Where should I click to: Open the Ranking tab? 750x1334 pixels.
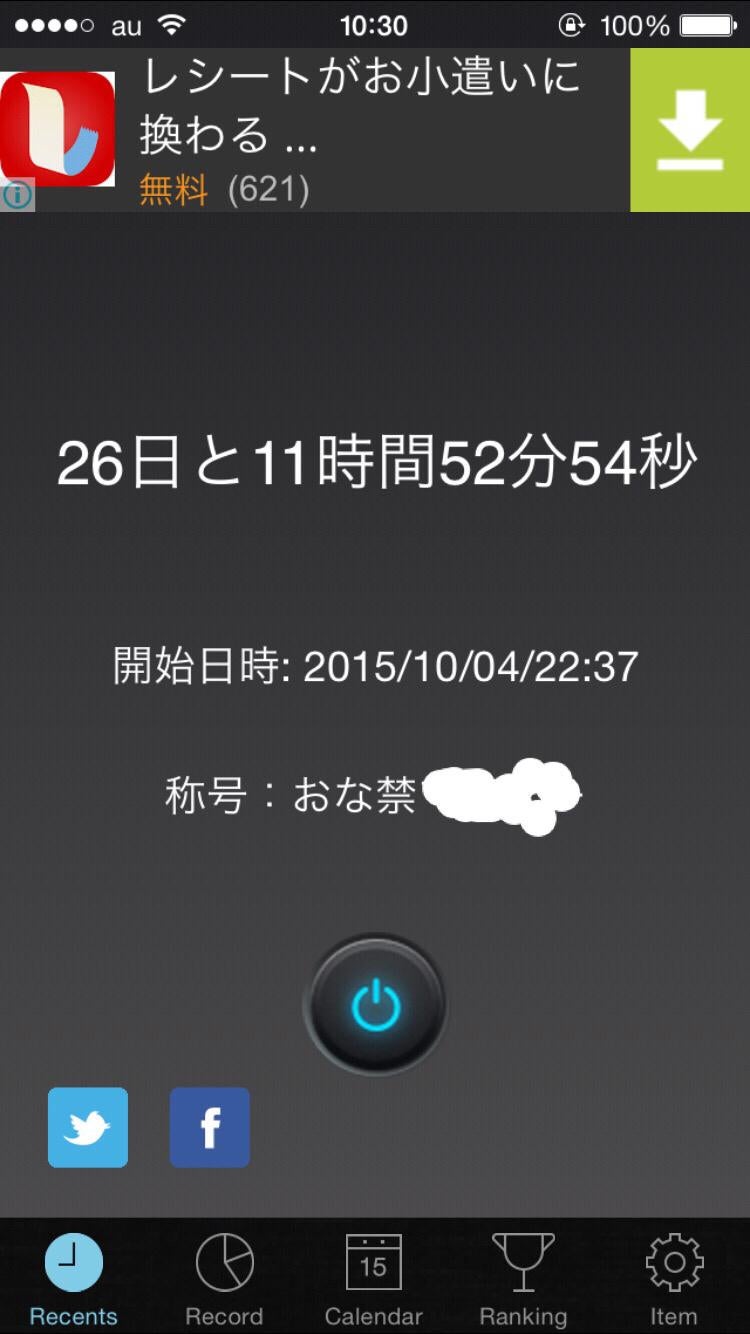coord(524,1262)
